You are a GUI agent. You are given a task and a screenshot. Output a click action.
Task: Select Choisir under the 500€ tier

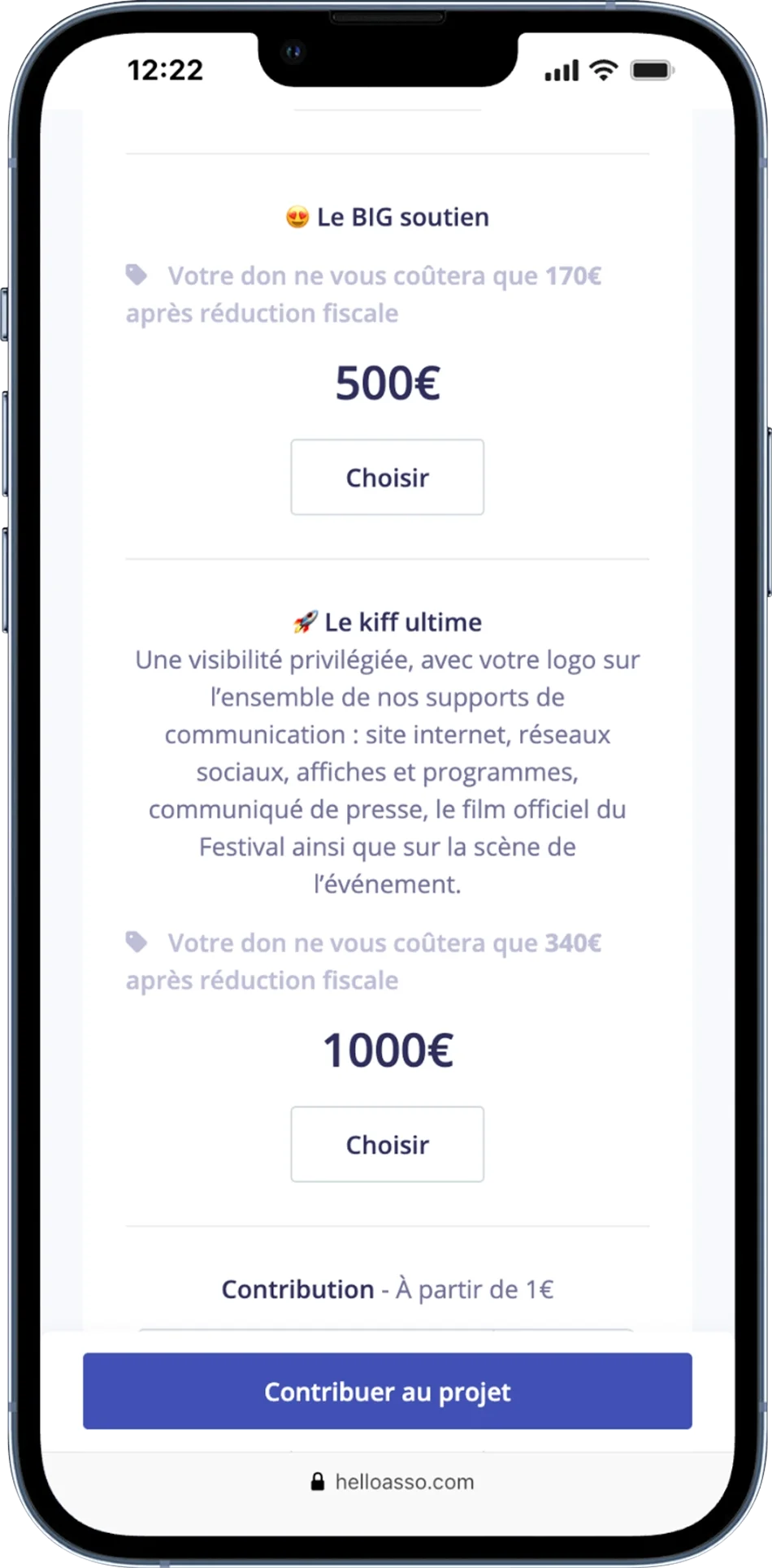click(387, 477)
